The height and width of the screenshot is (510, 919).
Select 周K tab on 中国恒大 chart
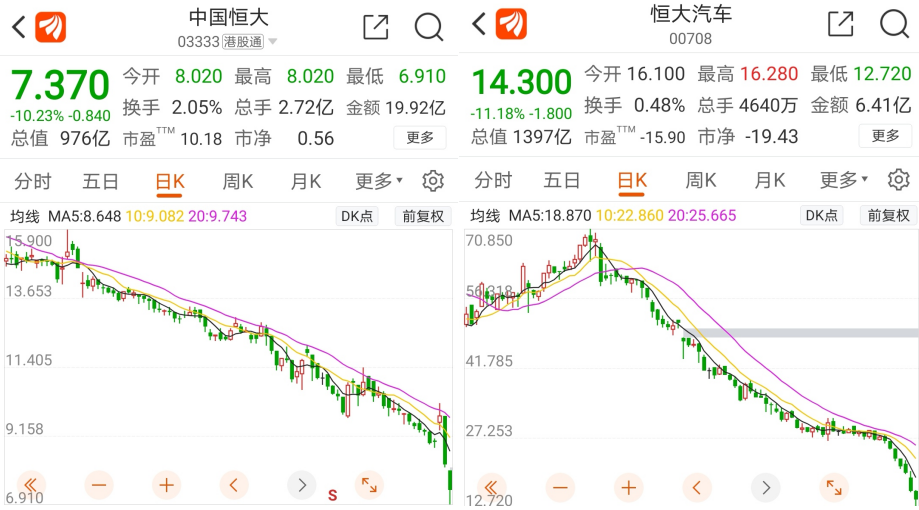pos(237,181)
